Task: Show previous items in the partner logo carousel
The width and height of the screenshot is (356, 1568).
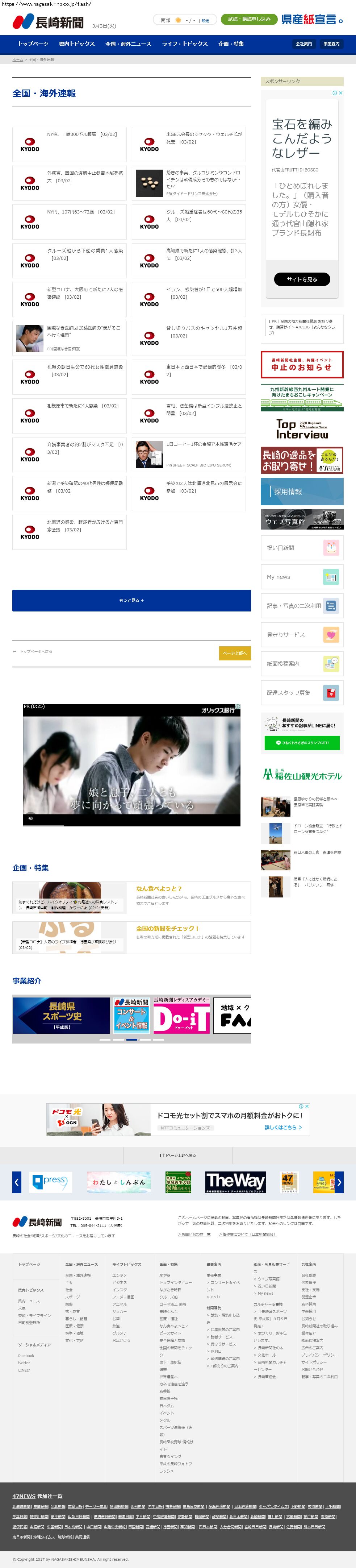Action: pyautogui.click(x=16, y=1182)
